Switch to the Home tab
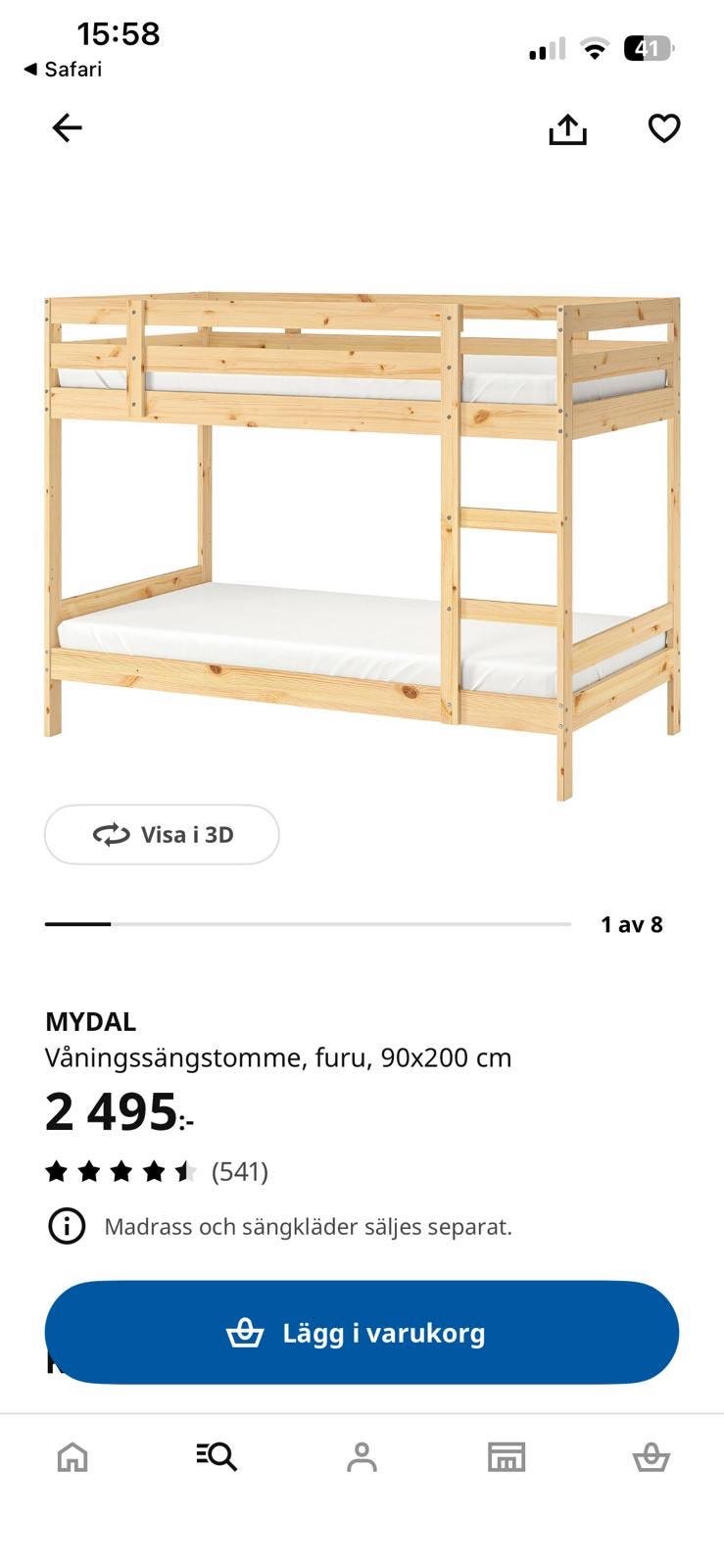 (72, 1457)
